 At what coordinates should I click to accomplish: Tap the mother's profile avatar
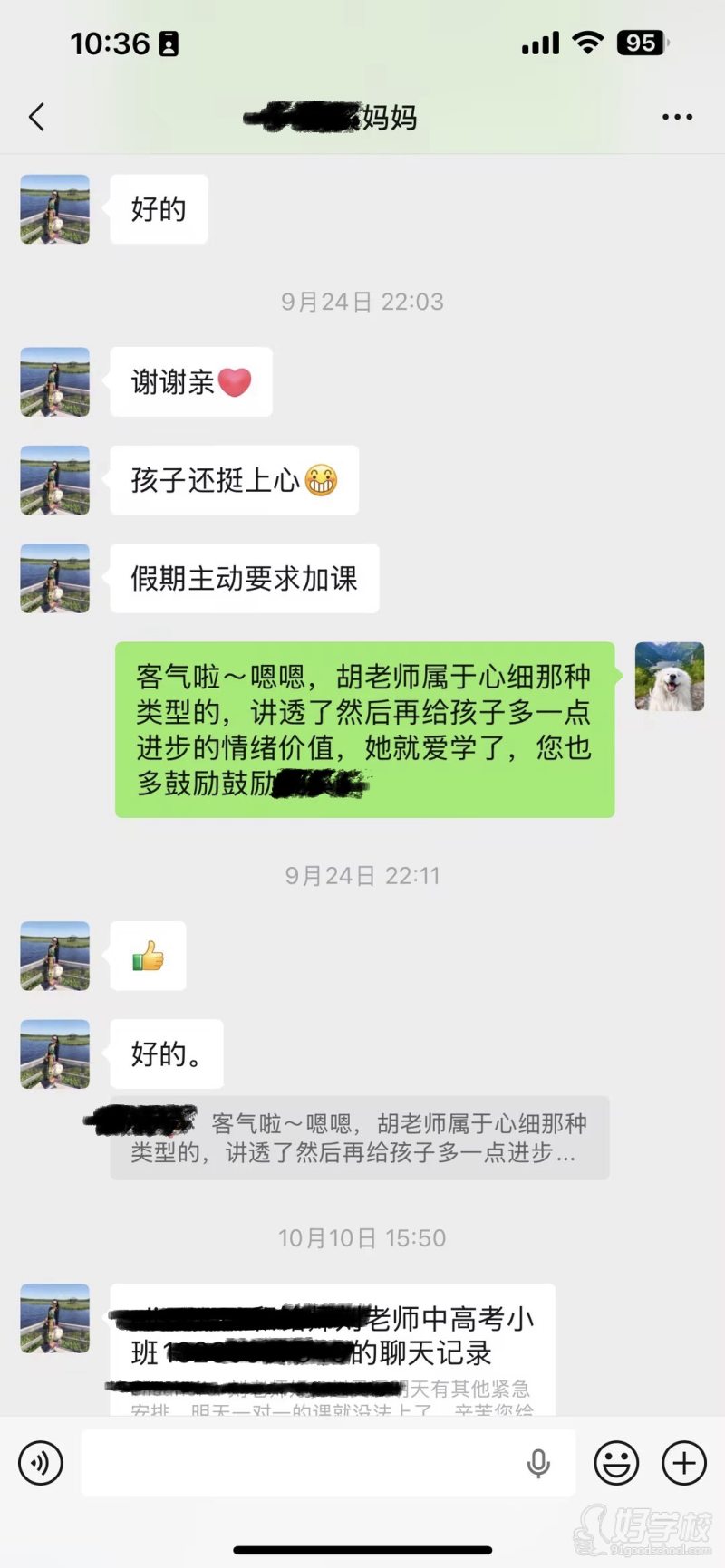(53, 209)
